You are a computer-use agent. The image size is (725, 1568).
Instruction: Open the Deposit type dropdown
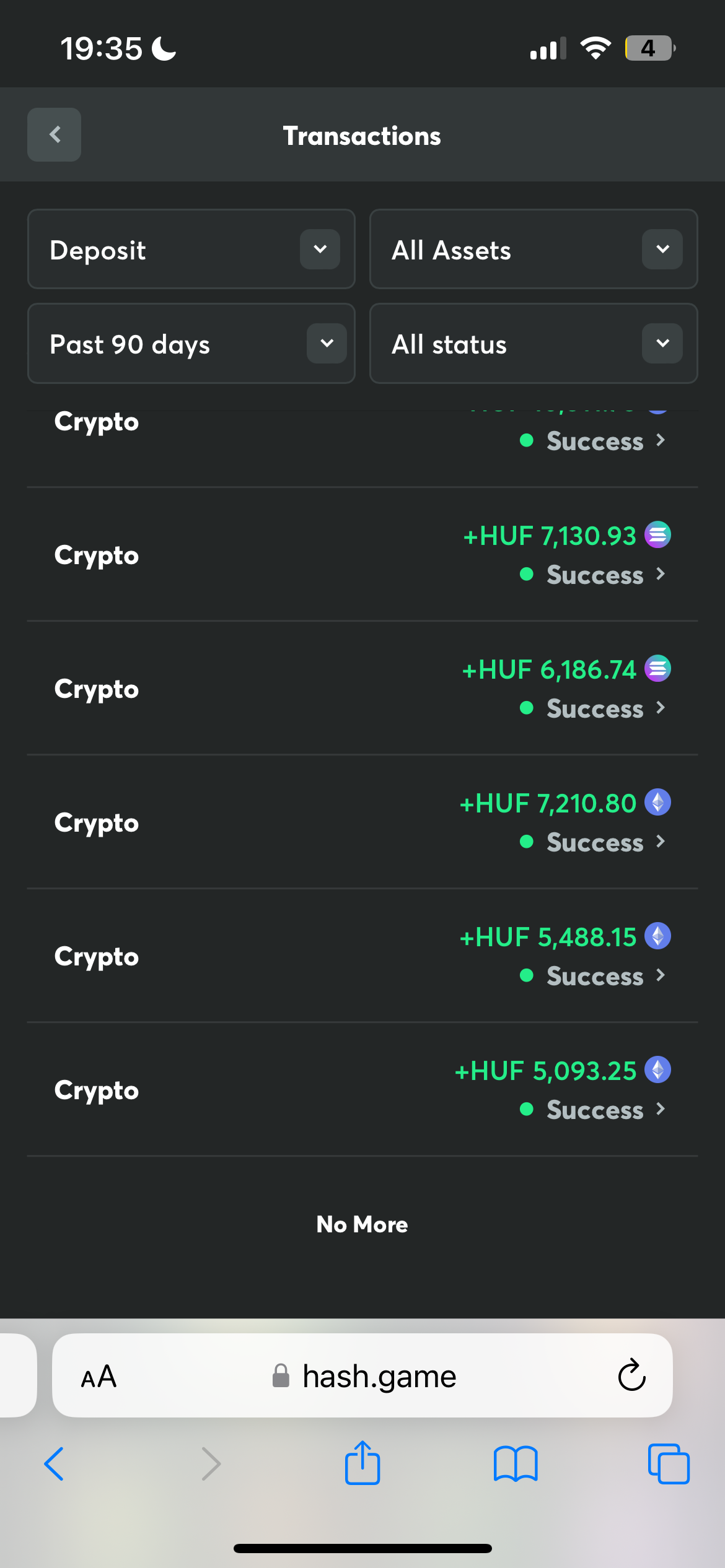tap(191, 249)
